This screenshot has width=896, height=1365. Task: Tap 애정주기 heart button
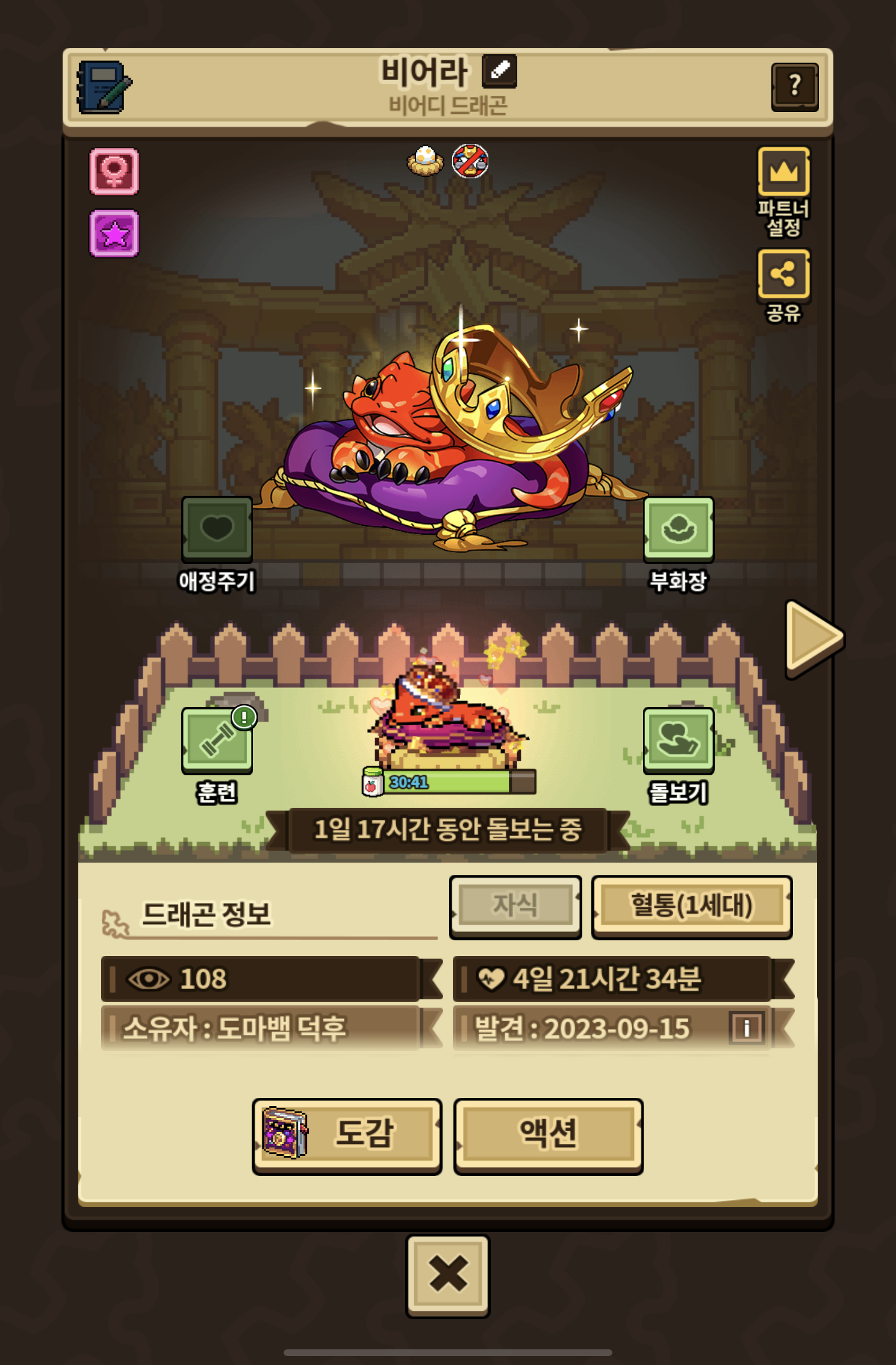point(217,529)
